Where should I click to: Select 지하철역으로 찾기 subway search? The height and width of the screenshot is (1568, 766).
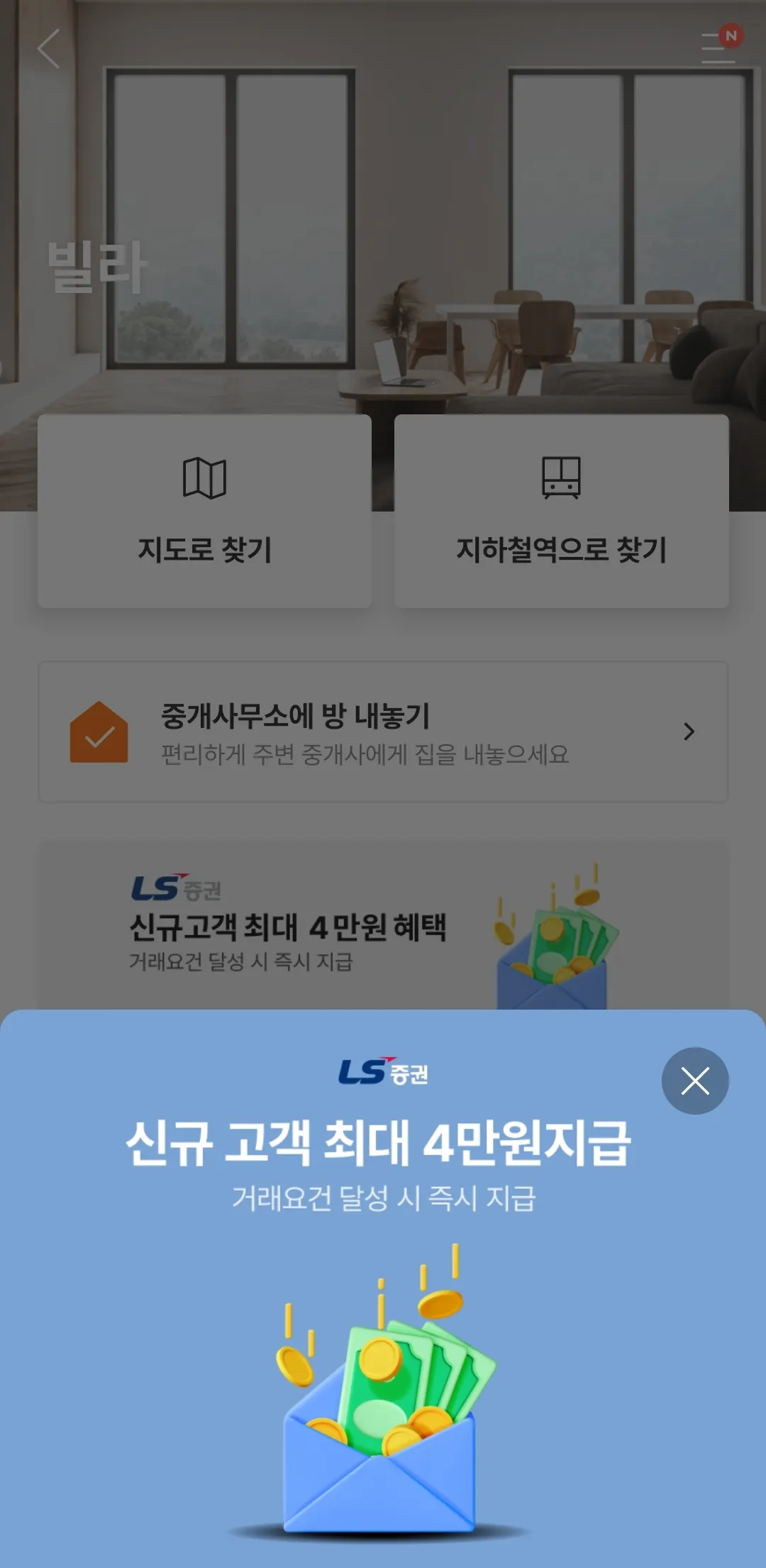point(561,511)
